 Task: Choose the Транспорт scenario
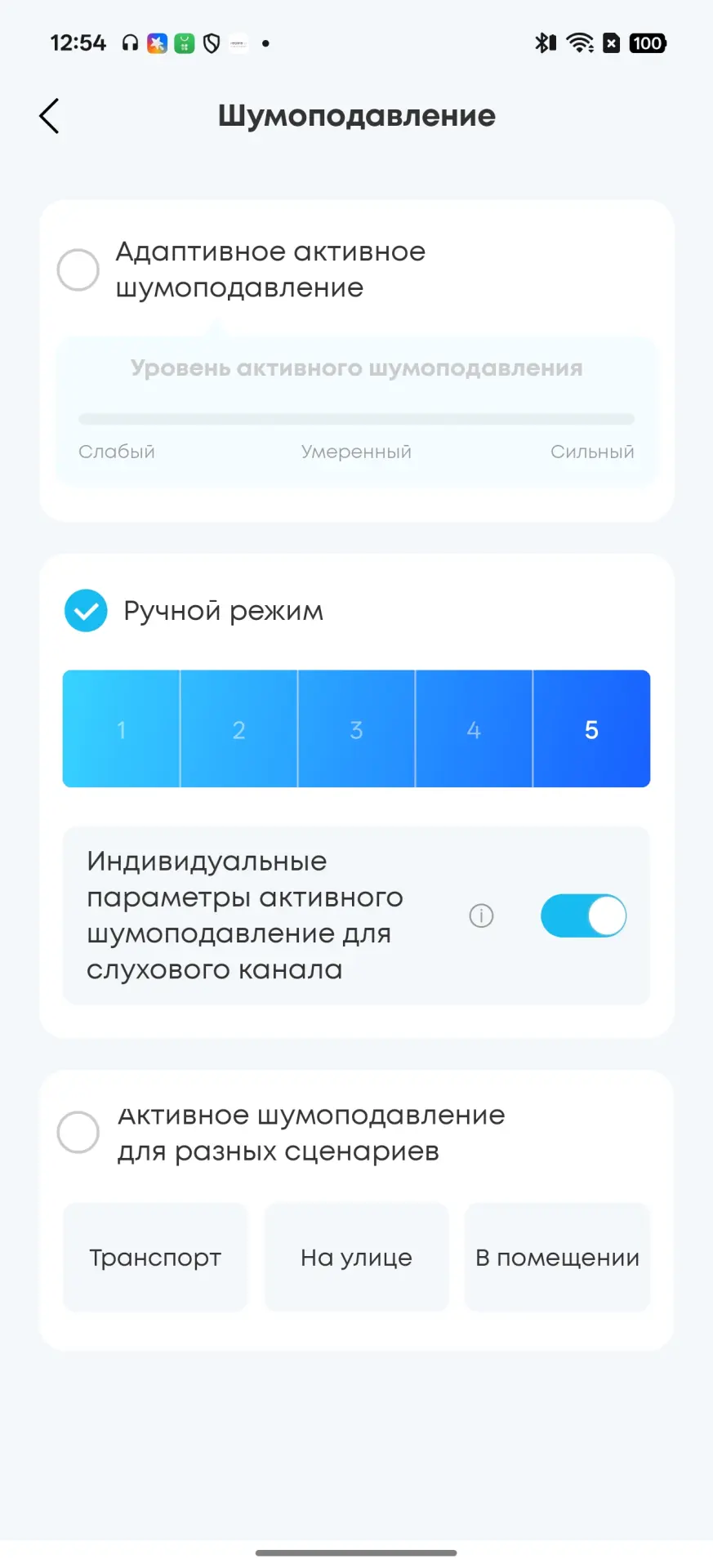[x=155, y=1257]
